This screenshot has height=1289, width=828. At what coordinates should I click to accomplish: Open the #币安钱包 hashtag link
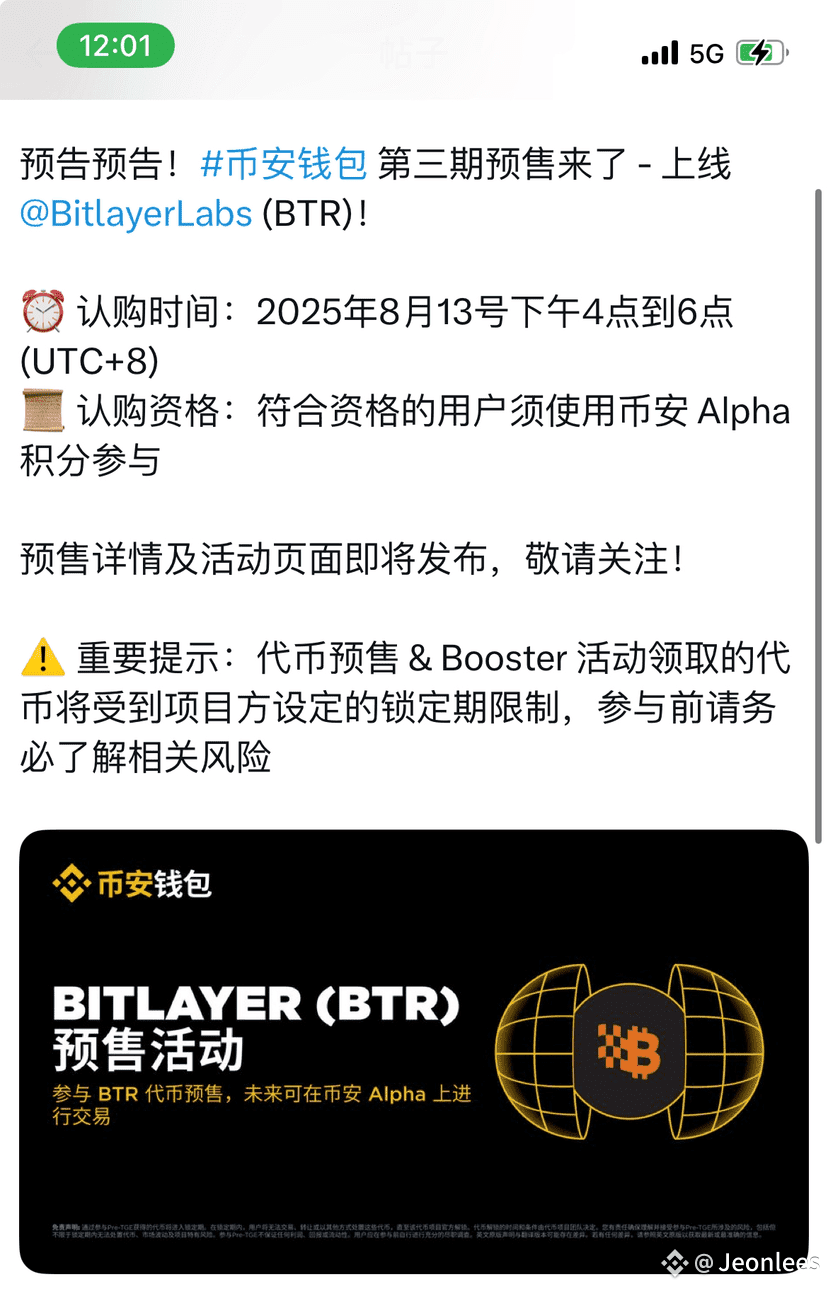click(284, 165)
